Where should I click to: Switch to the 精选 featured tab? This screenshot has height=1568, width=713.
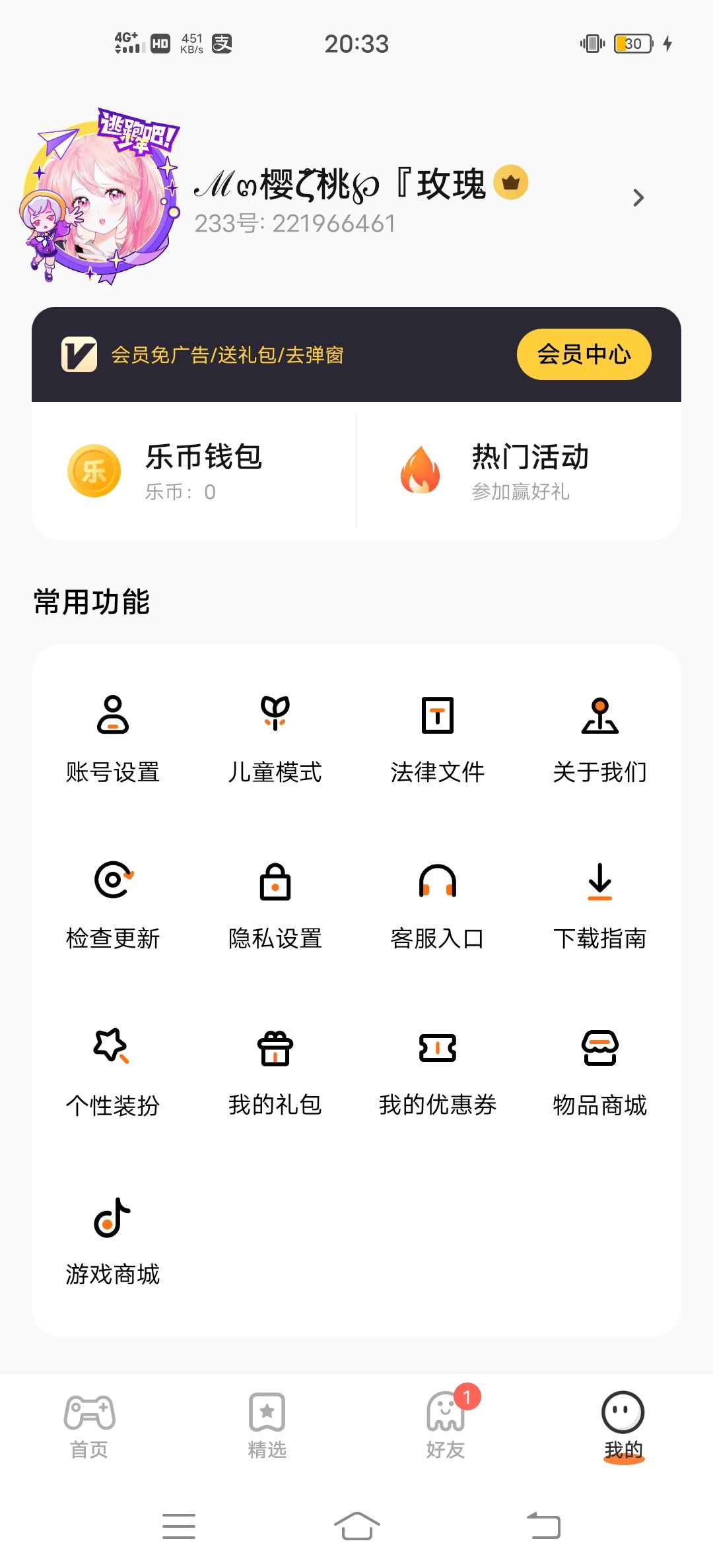tap(267, 1425)
